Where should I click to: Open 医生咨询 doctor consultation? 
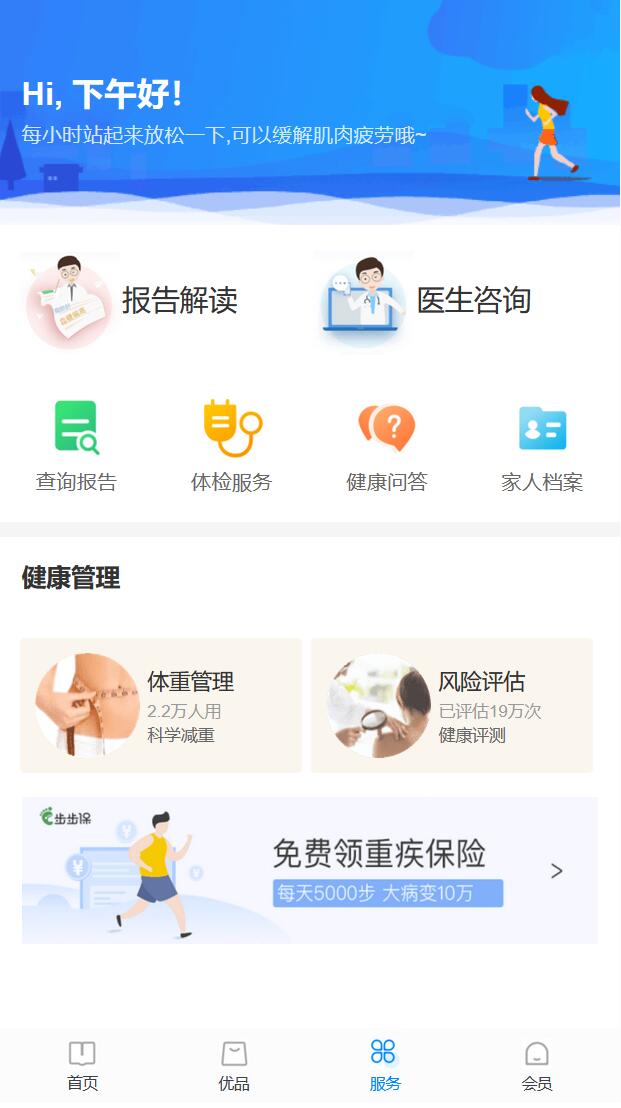[426, 300]
